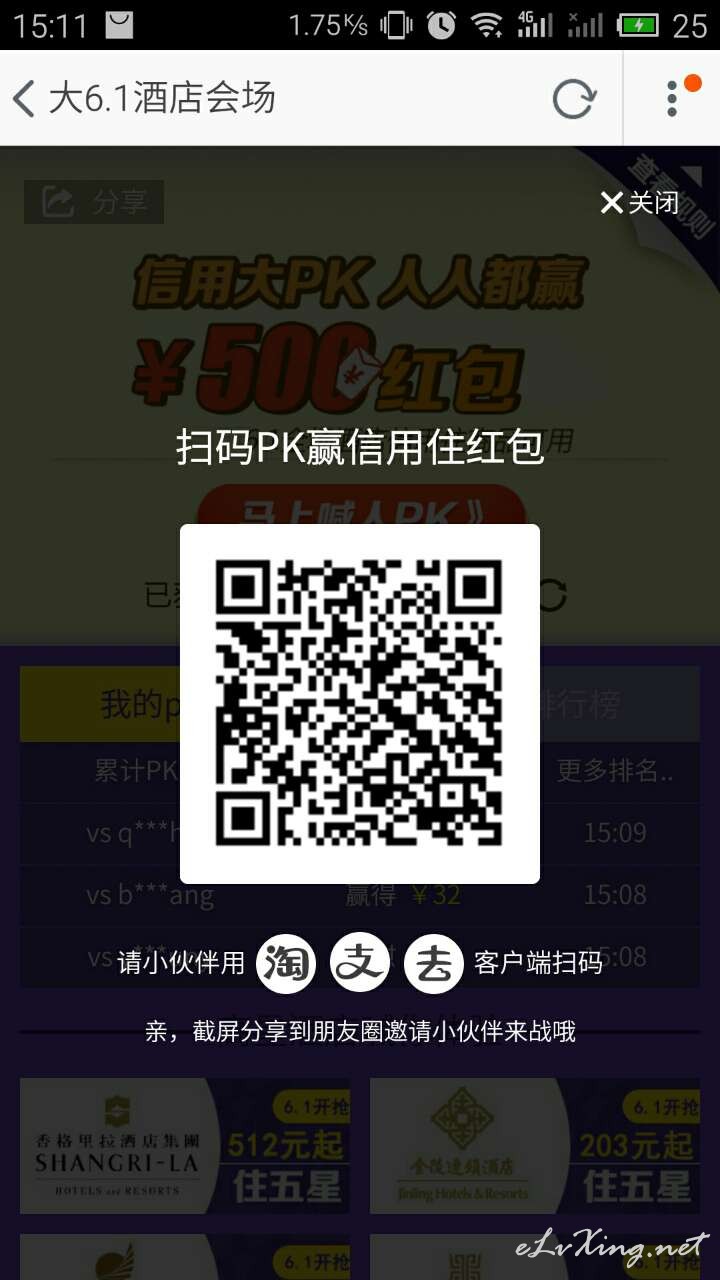Reload the page with the refresh icon
The image size is (720, 1280).
[574, 98]
